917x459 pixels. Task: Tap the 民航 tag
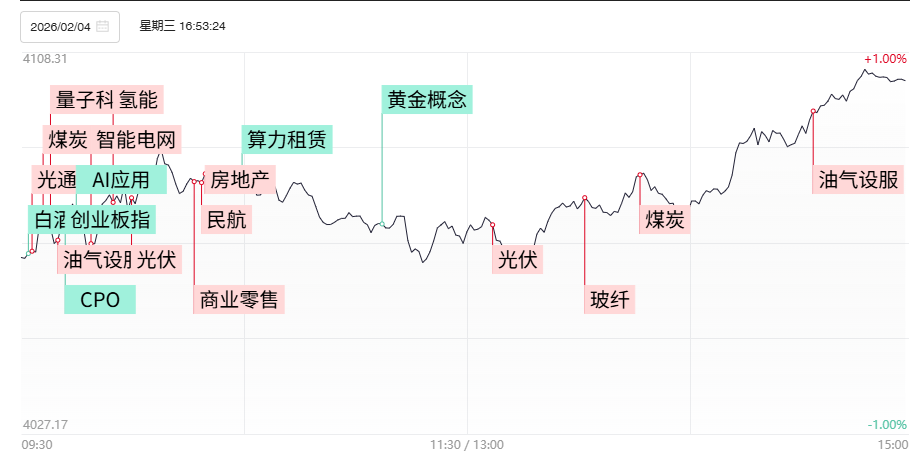pyautogui.click(x=226, y=220)
